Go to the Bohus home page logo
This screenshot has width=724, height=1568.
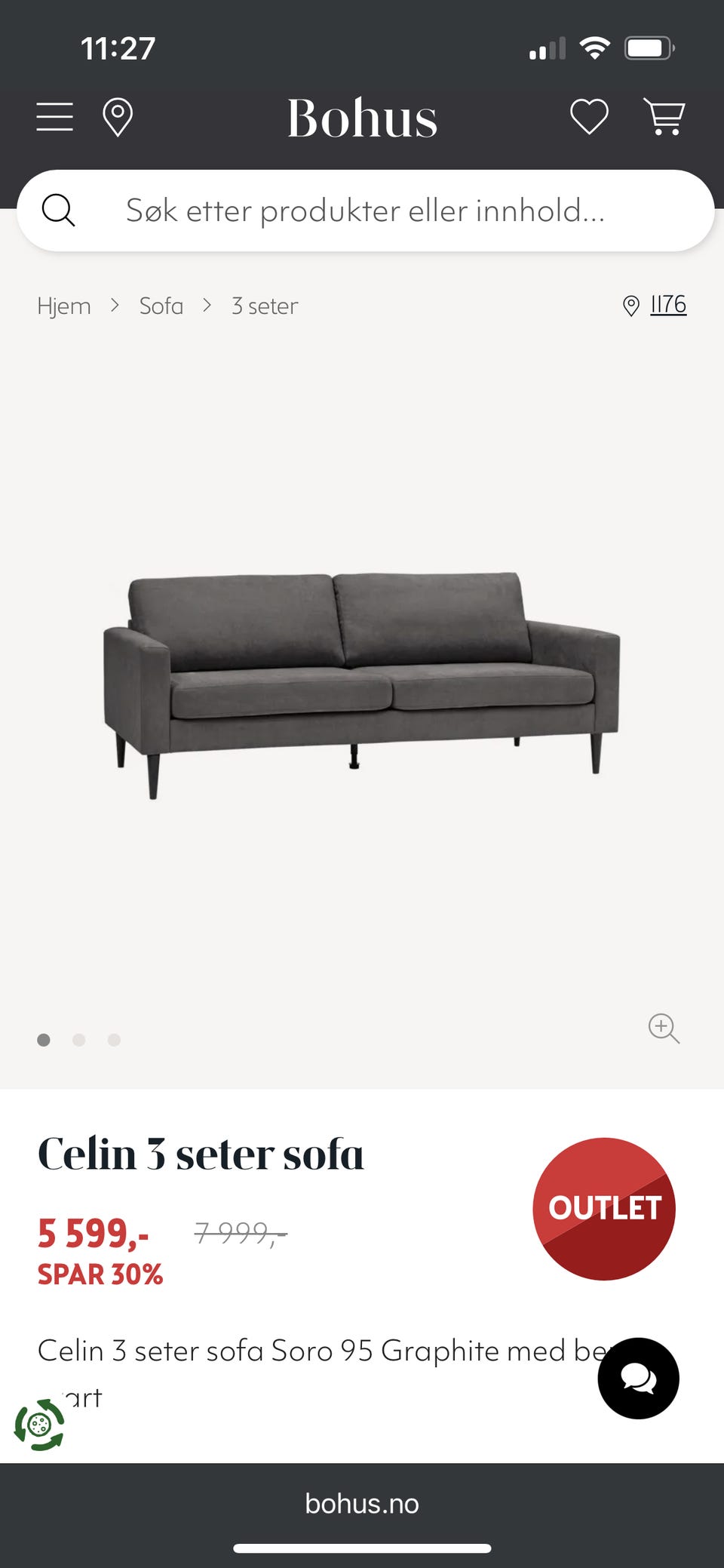[x=362, y=118]
